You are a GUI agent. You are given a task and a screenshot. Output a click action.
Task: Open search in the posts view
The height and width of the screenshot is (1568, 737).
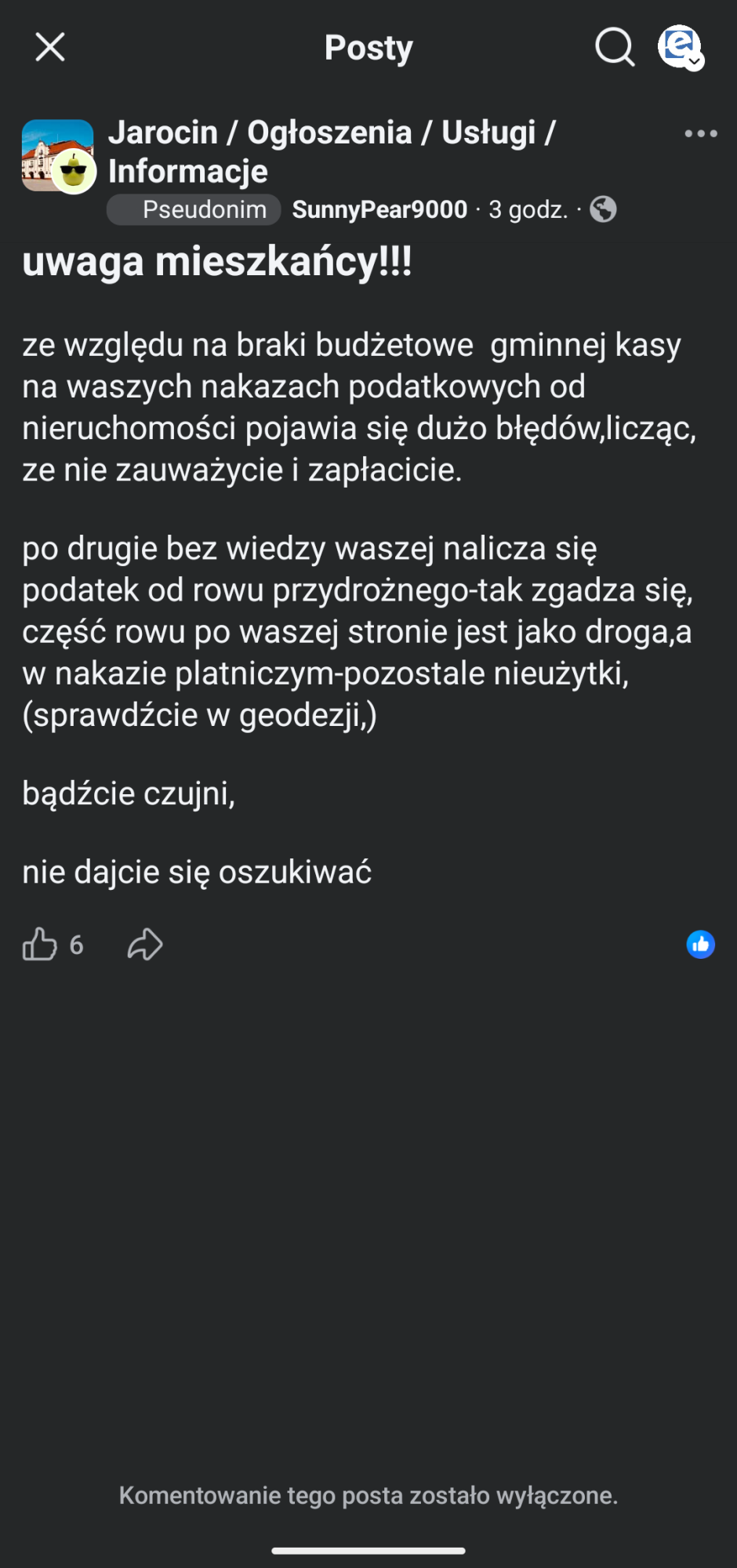click(614, 47)
